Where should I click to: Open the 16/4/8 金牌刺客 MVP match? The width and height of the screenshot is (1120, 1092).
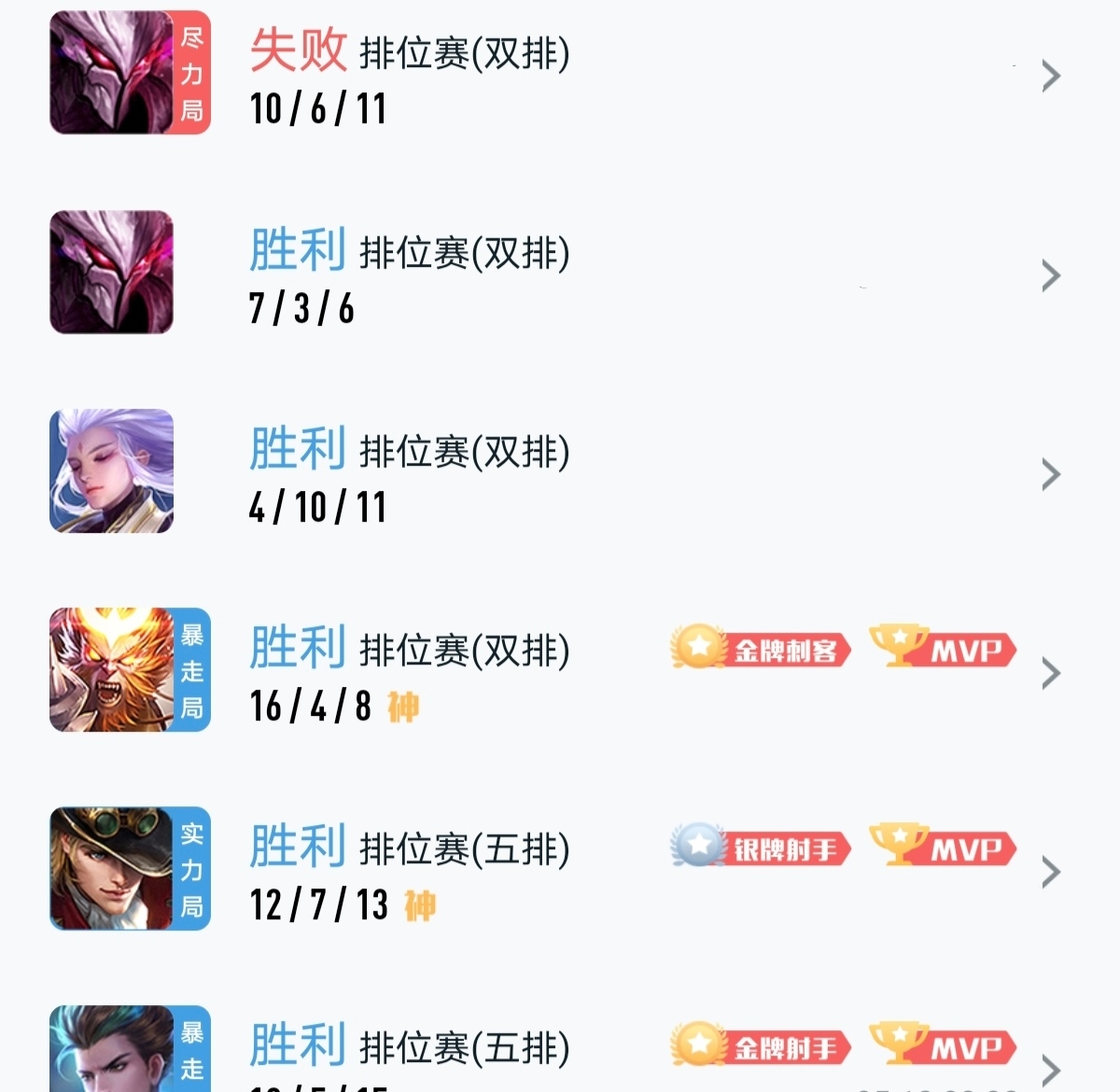click(x=1051, y=673)
